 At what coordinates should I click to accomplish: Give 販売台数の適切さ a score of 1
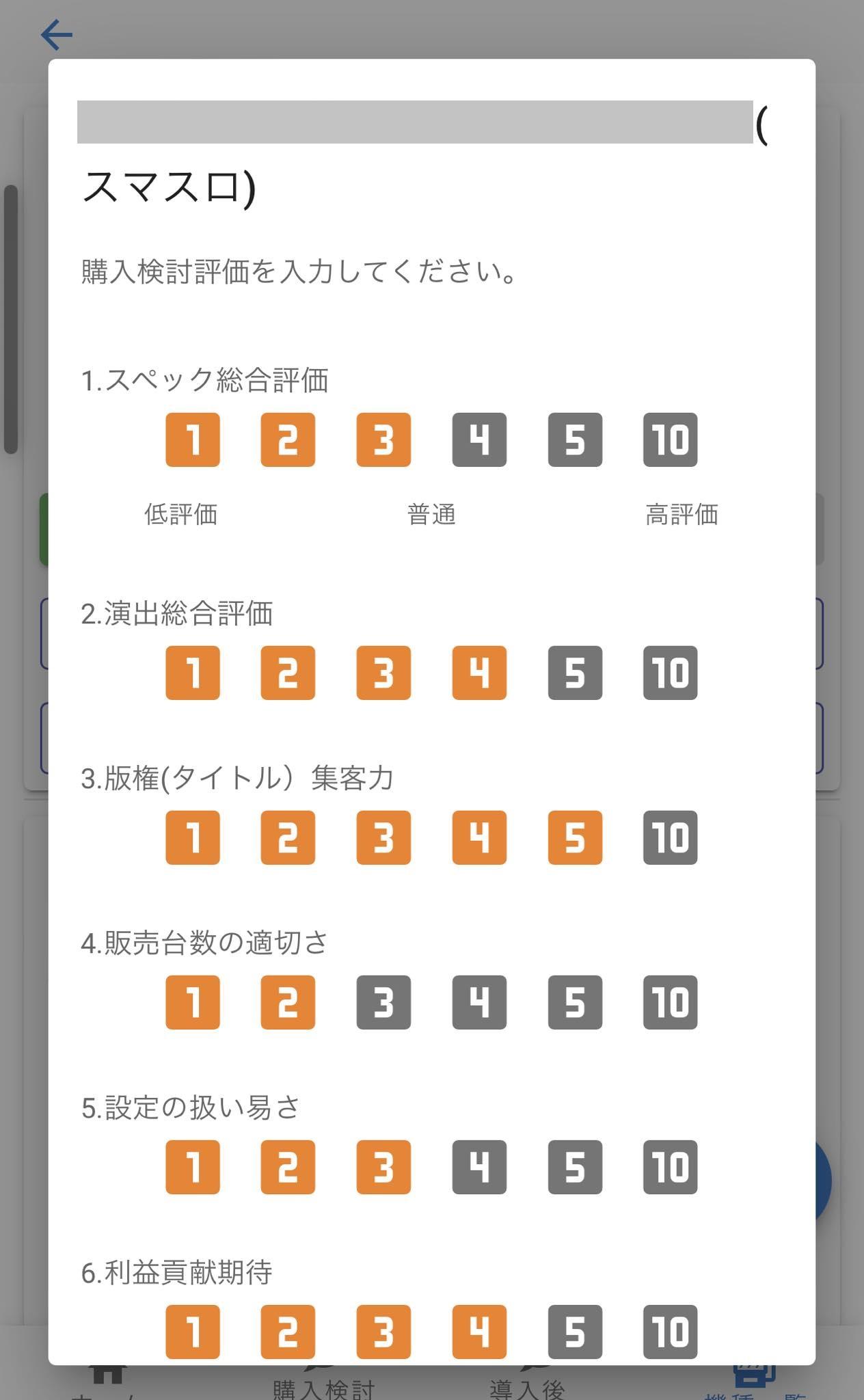click(193, 1002)
